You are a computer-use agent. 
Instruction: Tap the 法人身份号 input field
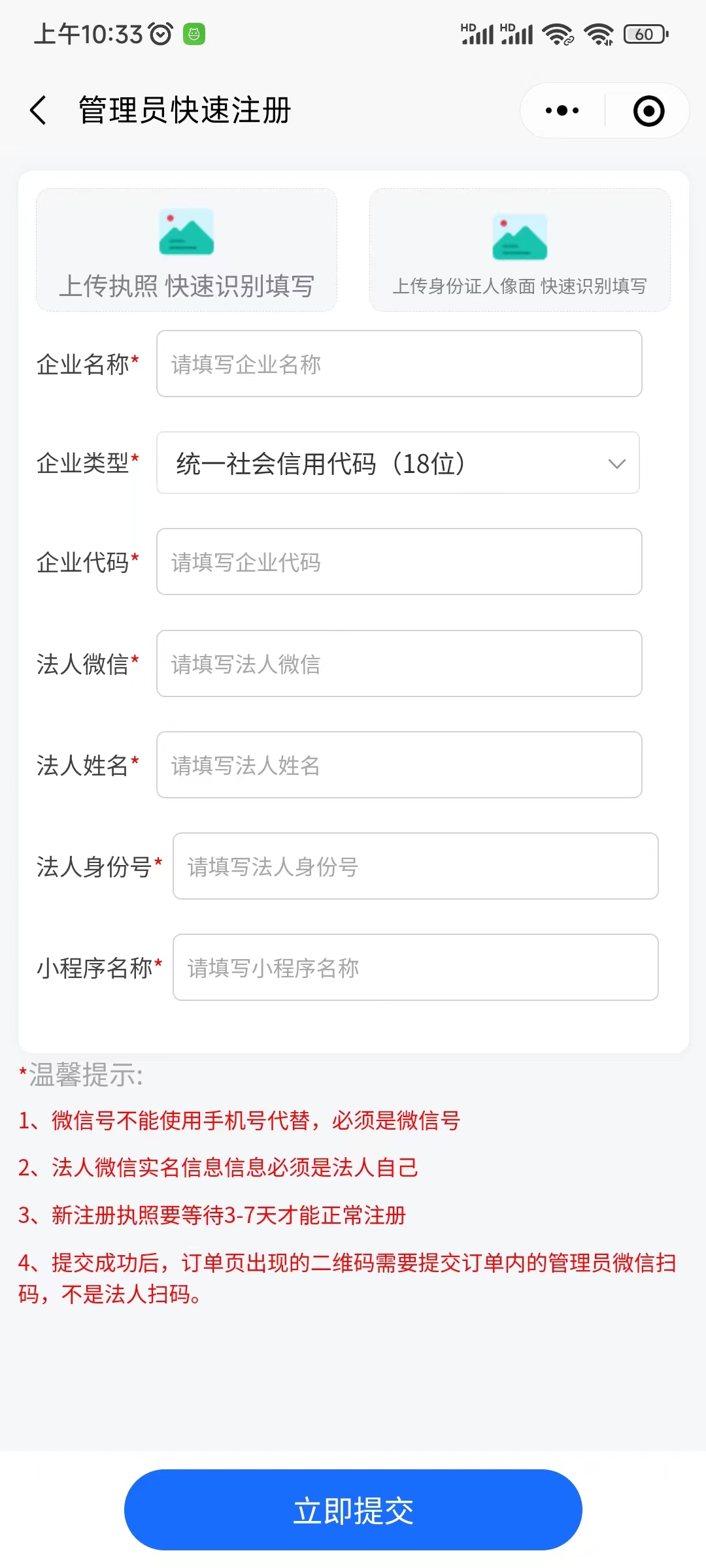coord(415,866)
